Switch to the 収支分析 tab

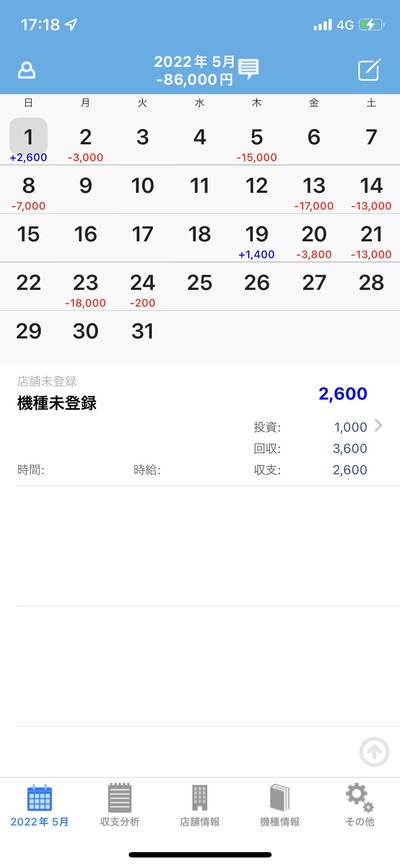pos(120,805)
